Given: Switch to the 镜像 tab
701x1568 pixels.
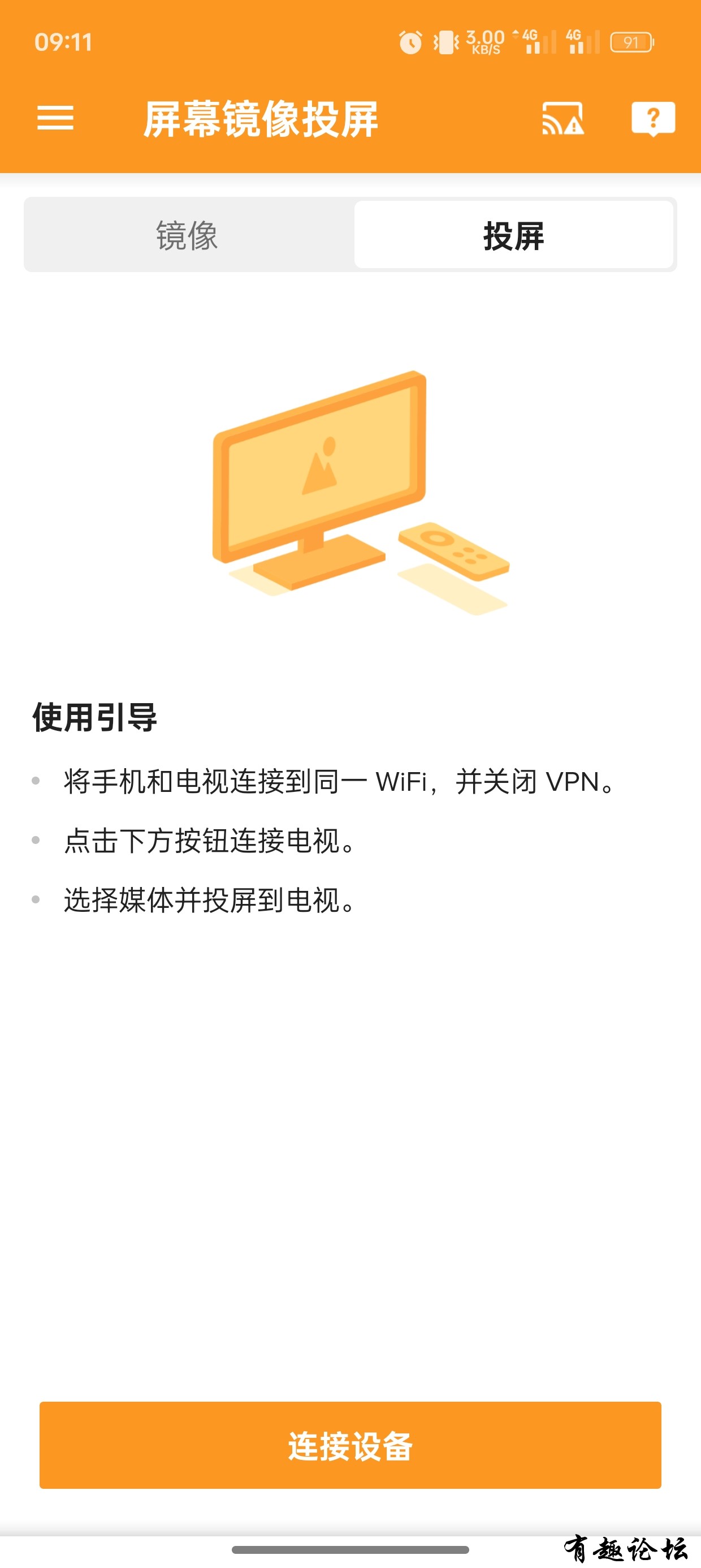Looking at the screenshot, I should [188, 235].
